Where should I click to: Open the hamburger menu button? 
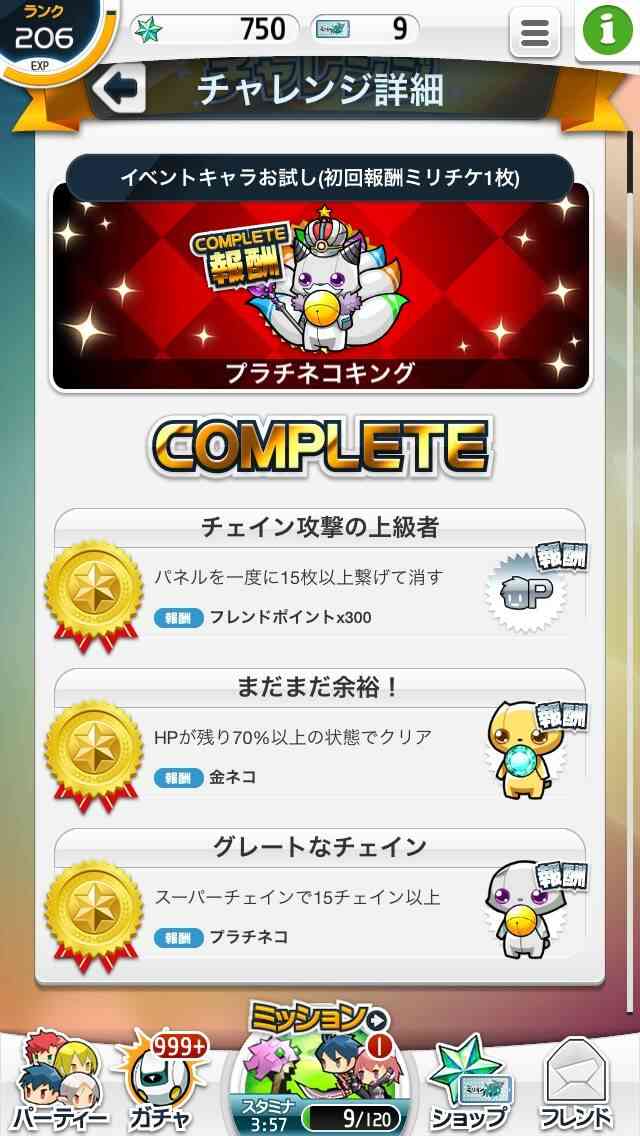535,33
